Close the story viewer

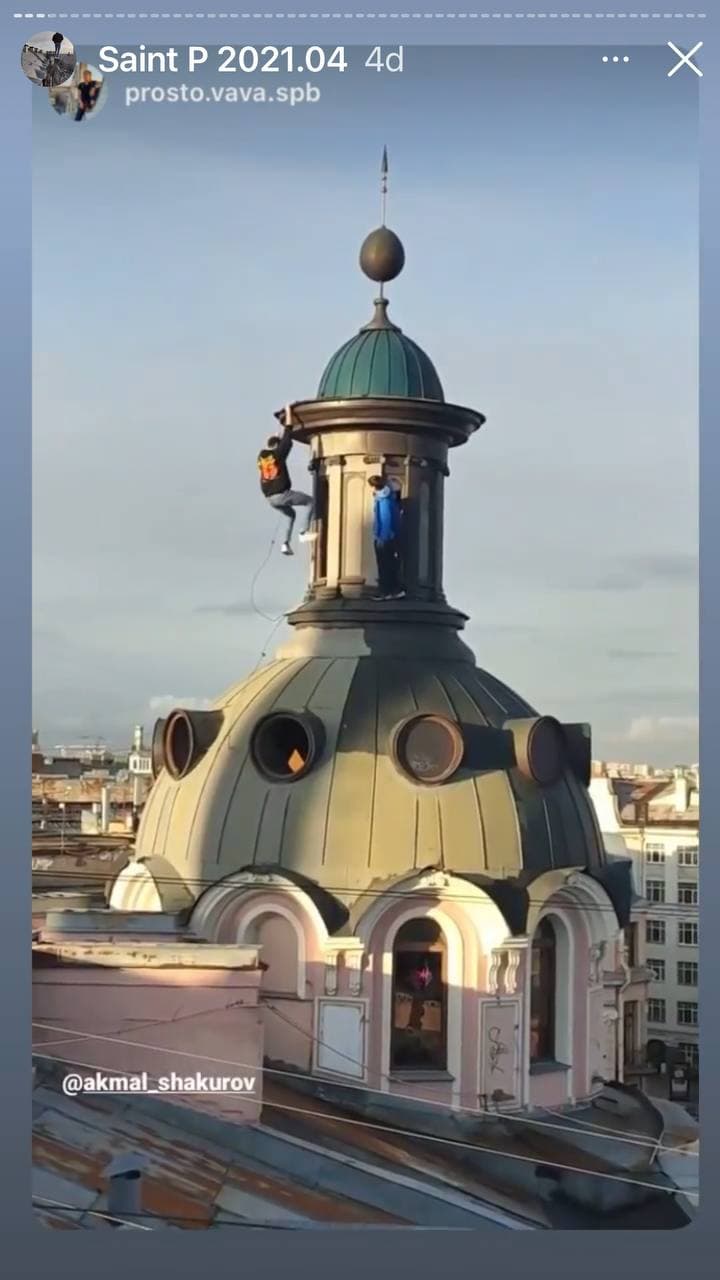click(x=685, y=59)
